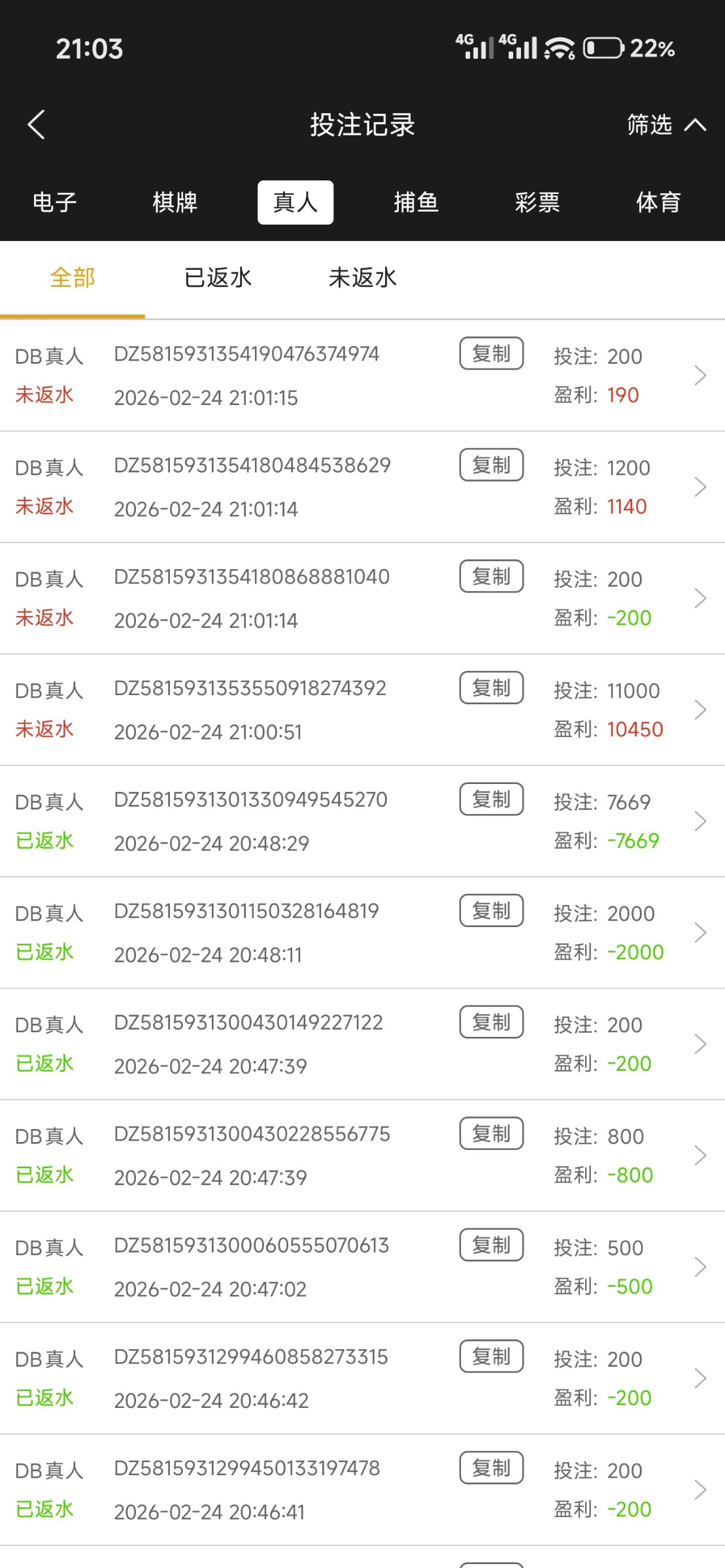Open the record with 7669 bet

tap(700, 821)
